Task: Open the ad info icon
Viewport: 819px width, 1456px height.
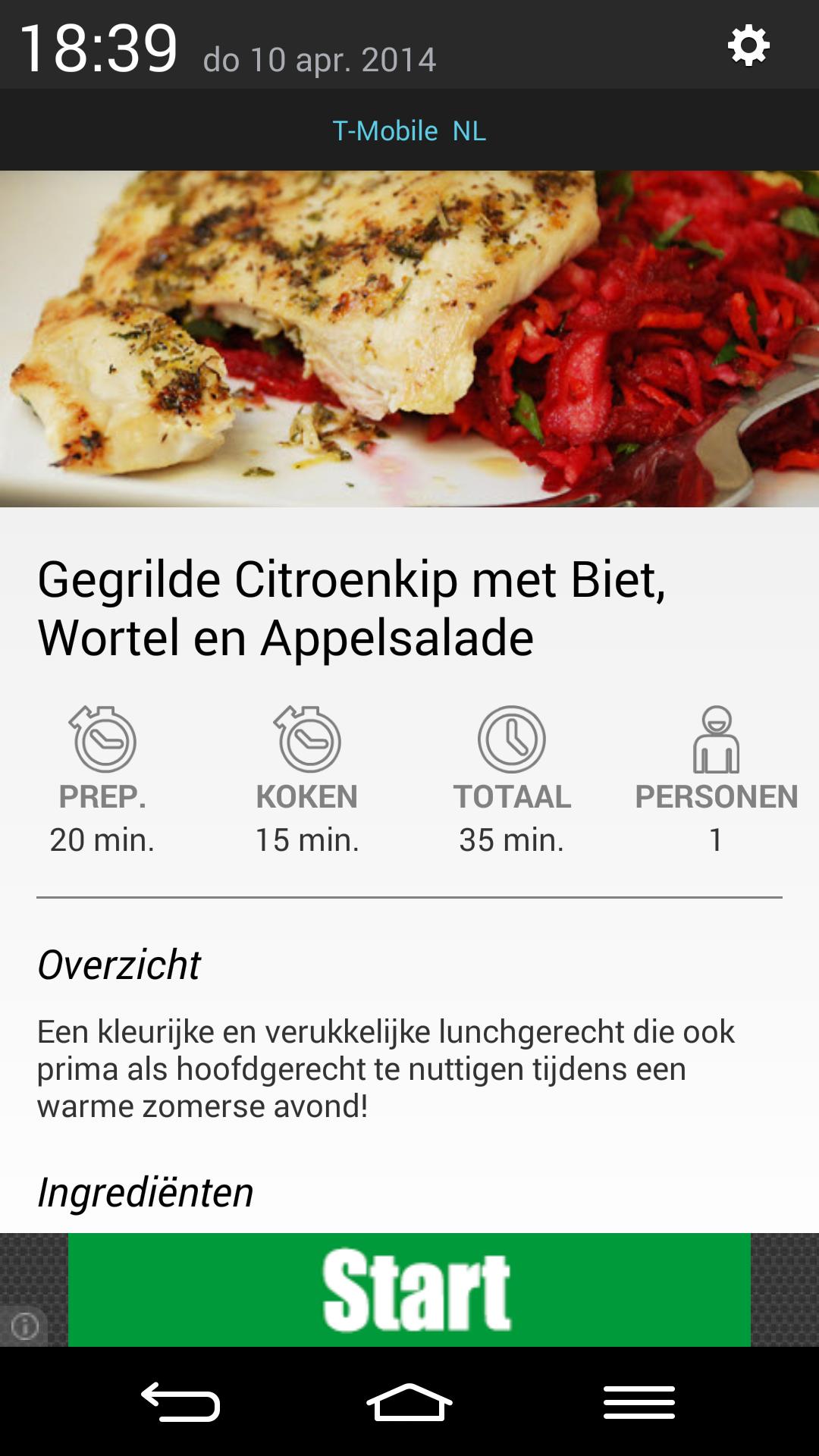Action: click(x=24, y=1326)
